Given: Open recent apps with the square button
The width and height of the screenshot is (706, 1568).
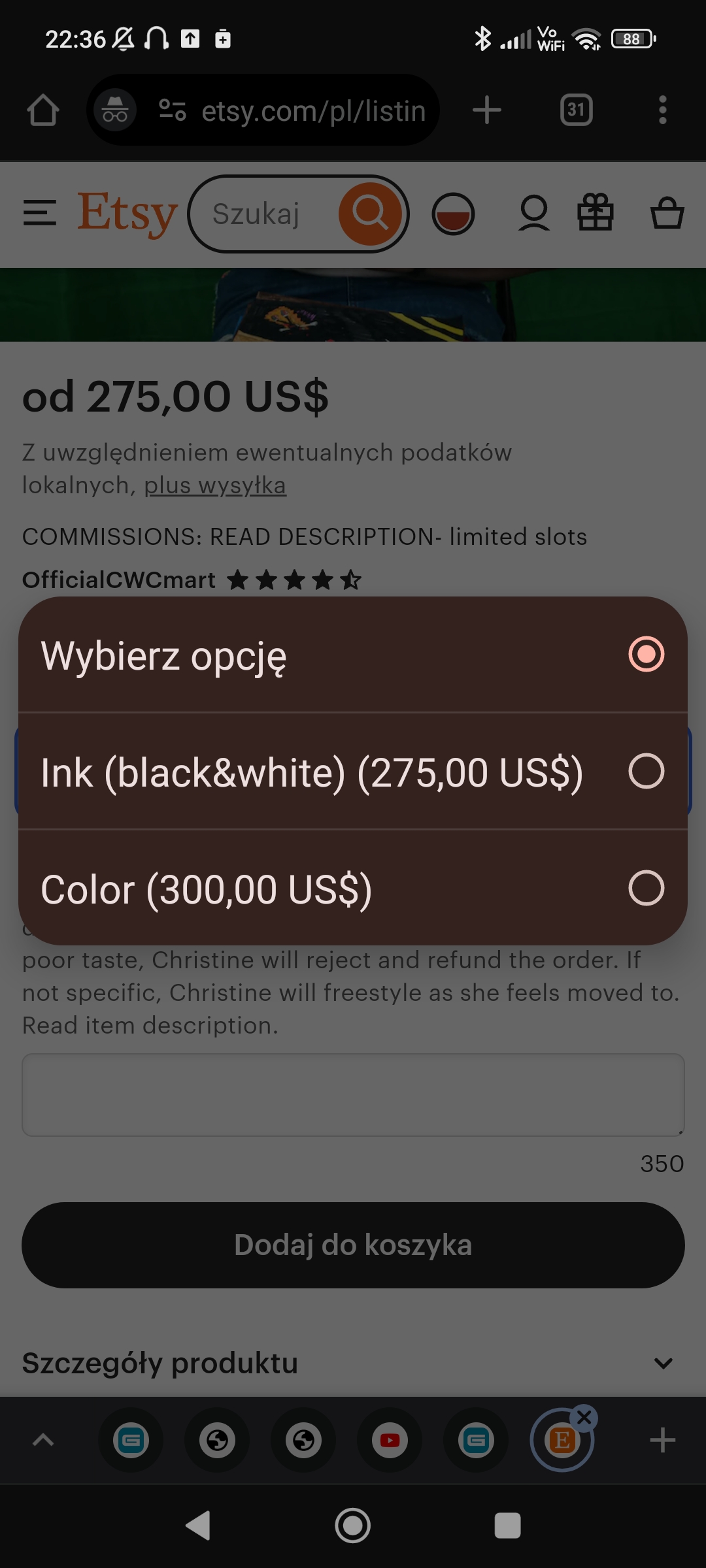Looking at the screenshot, I should pyautogui.click(x=507, y=1526).
